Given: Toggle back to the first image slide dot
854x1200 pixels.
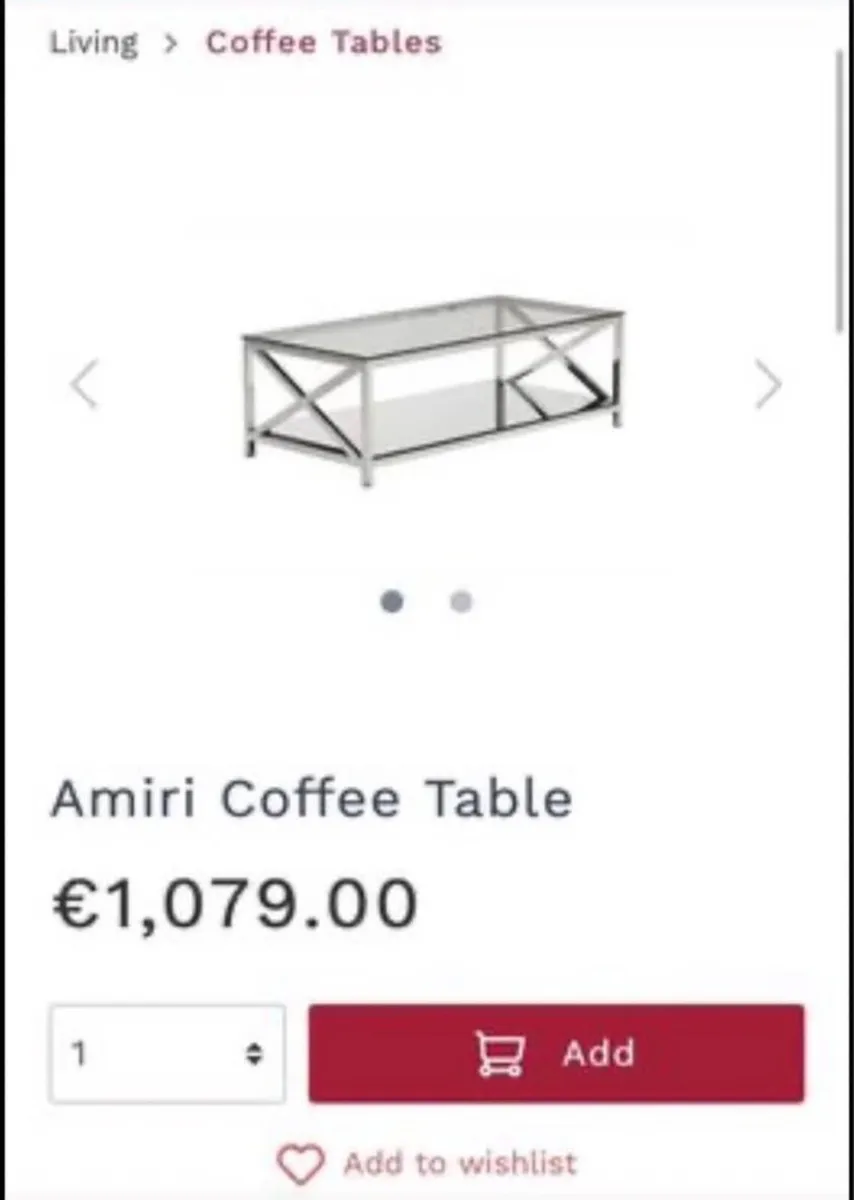Looking at the screenshot, I should tap(391, 601).
